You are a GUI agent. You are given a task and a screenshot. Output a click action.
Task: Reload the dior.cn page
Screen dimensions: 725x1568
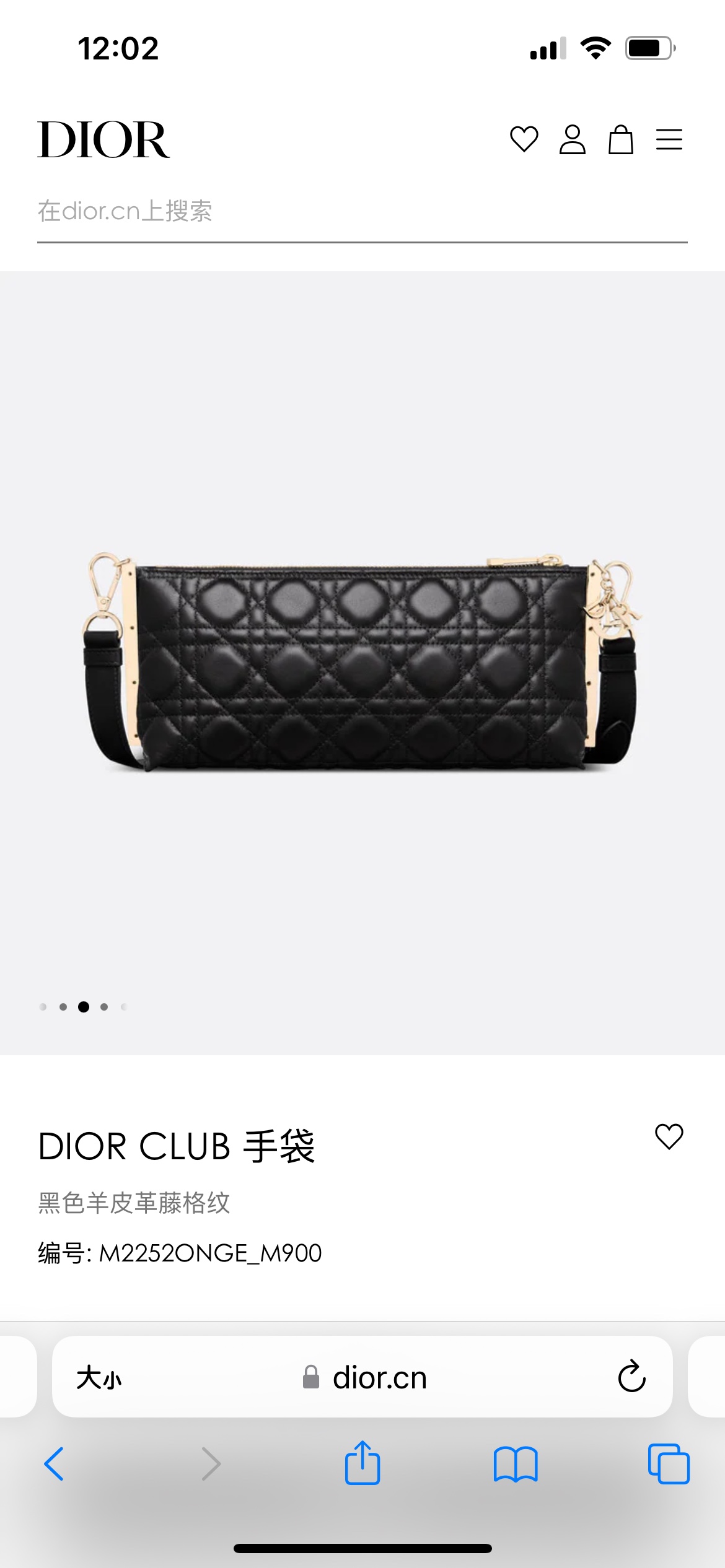click(x=631, y=1377)
